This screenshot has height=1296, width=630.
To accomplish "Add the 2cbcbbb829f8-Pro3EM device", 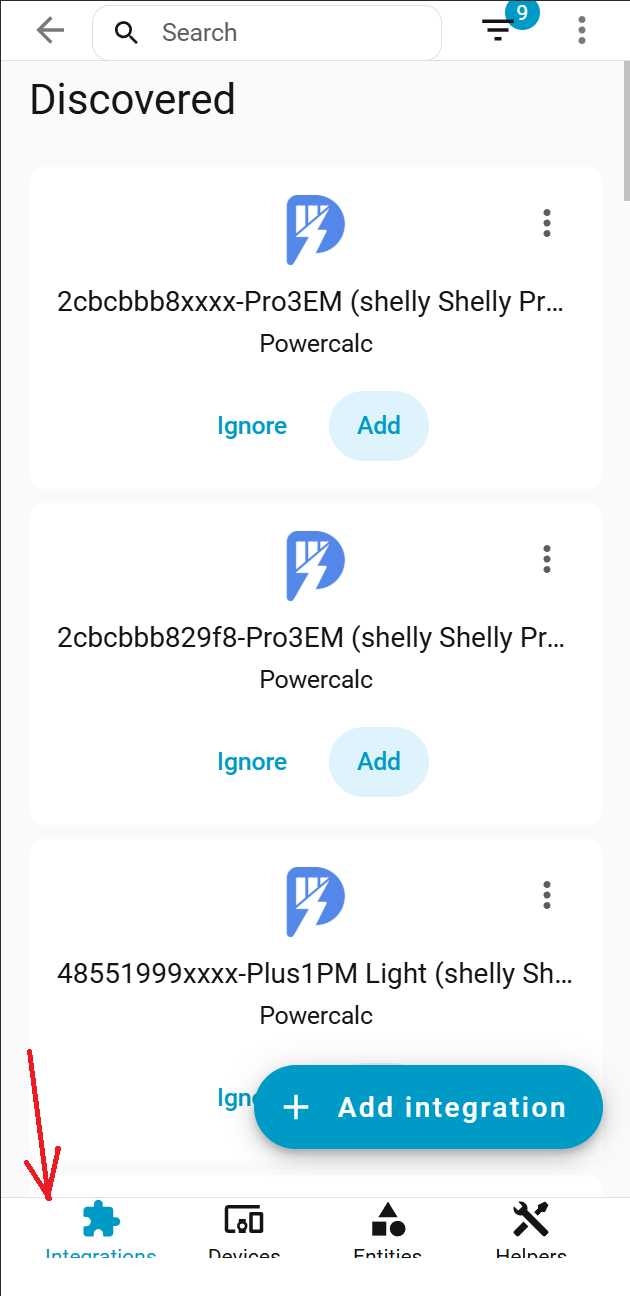I will click(379, 762).
